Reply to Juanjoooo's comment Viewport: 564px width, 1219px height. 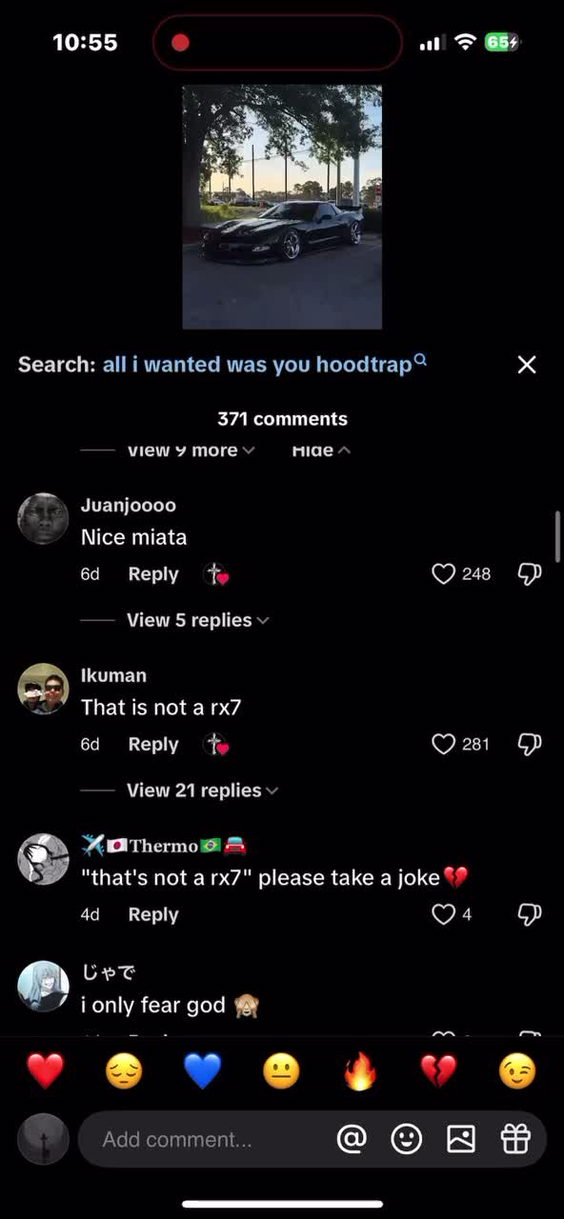pos(153,574)
